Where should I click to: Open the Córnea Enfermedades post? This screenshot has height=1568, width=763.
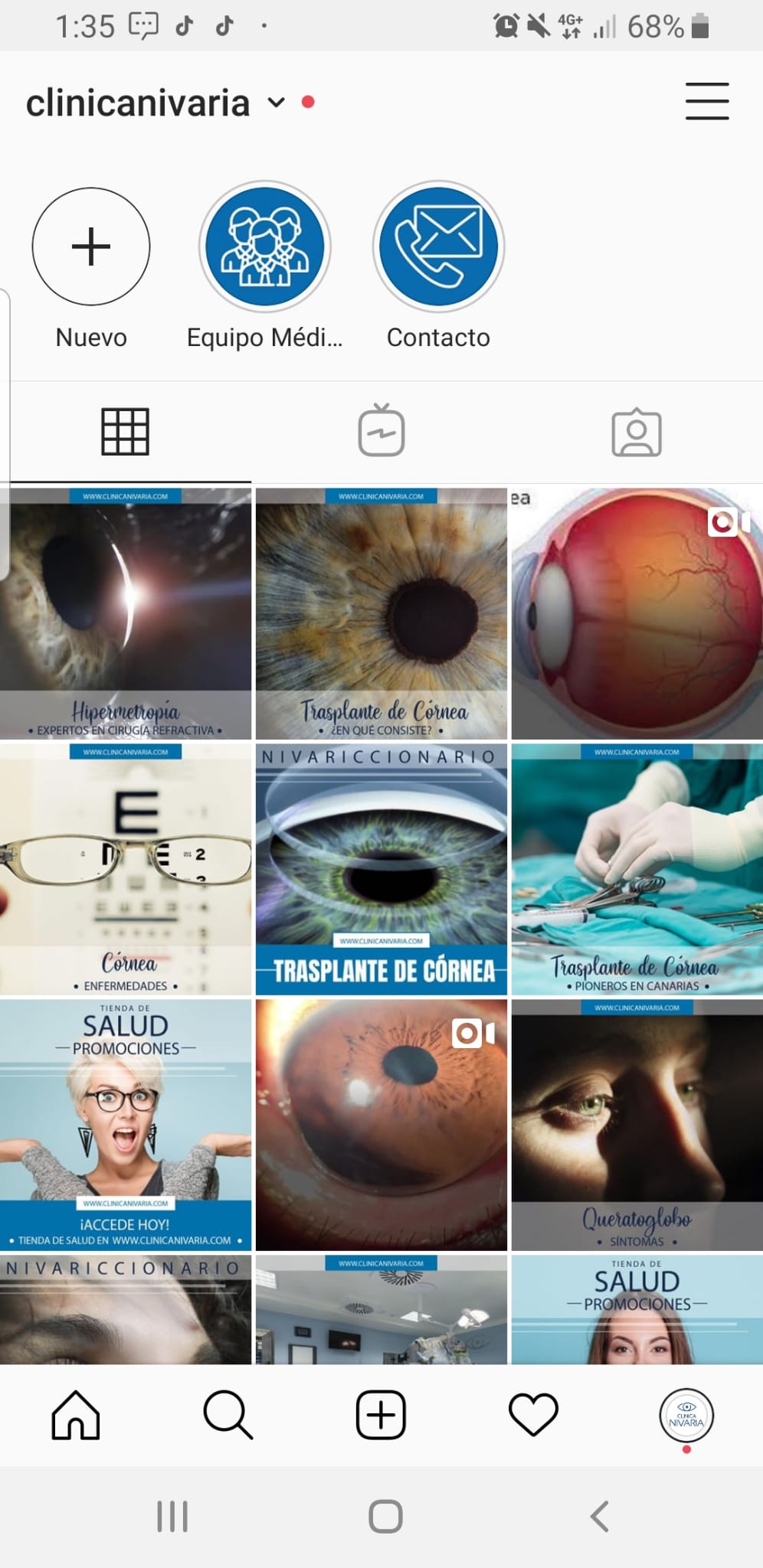pos(126,869)
